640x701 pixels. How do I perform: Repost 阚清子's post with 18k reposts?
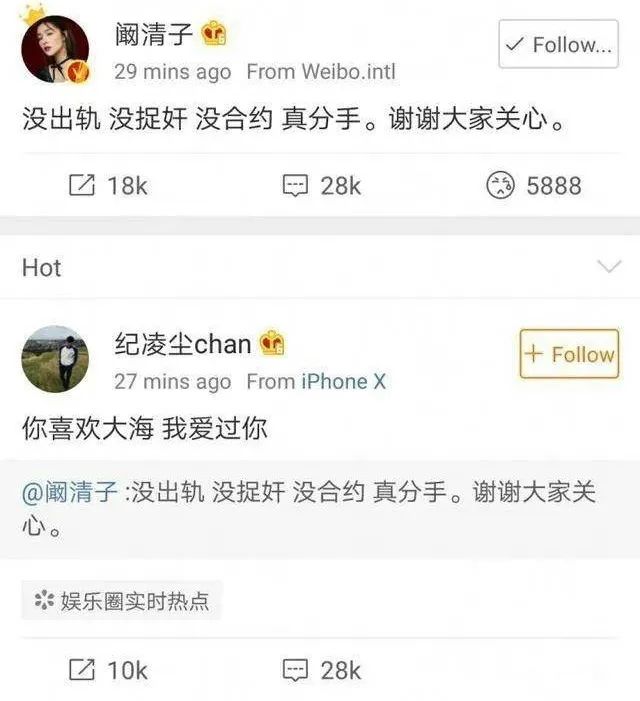[107, 185]
